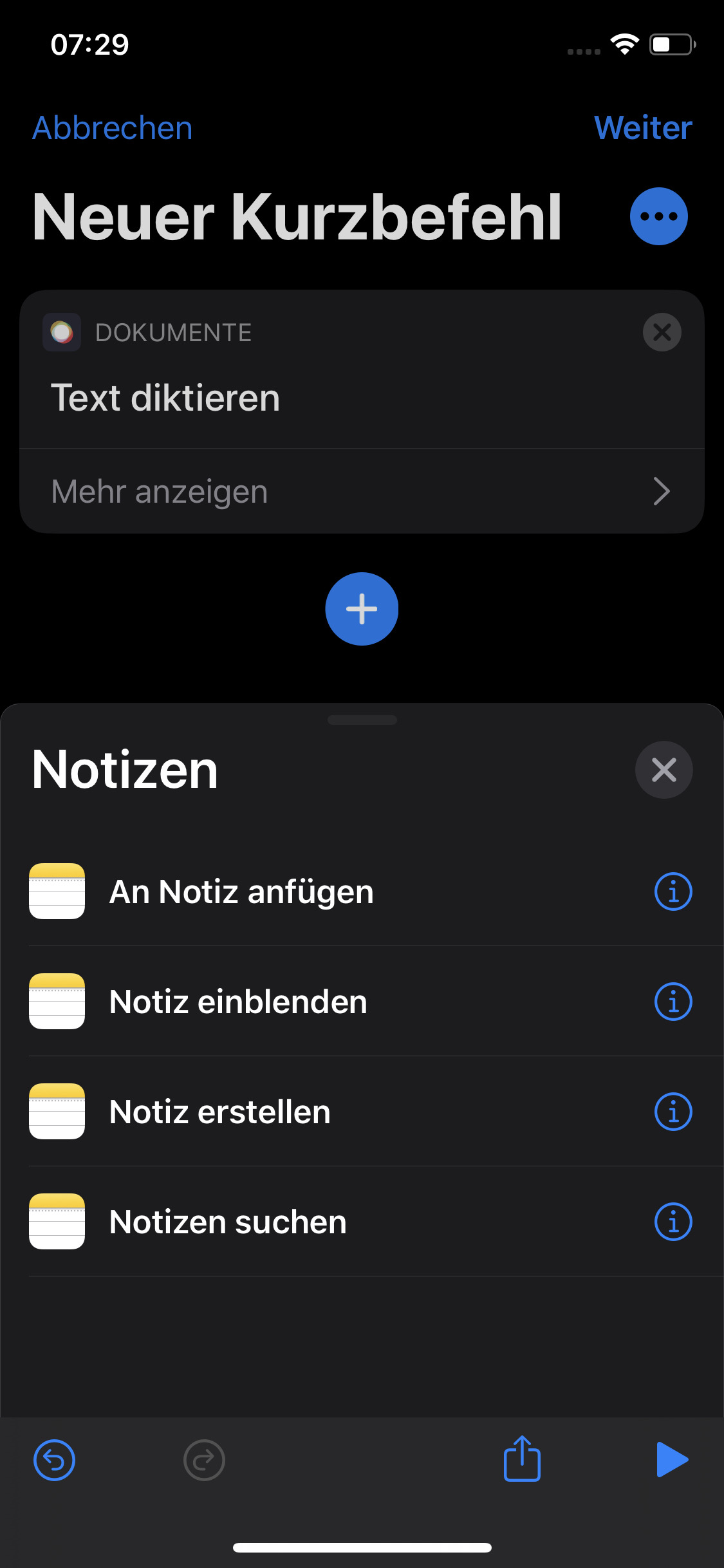Share this shortcut
Image resolution: width=724 pixels, height=1568 pixels.
522,1459
